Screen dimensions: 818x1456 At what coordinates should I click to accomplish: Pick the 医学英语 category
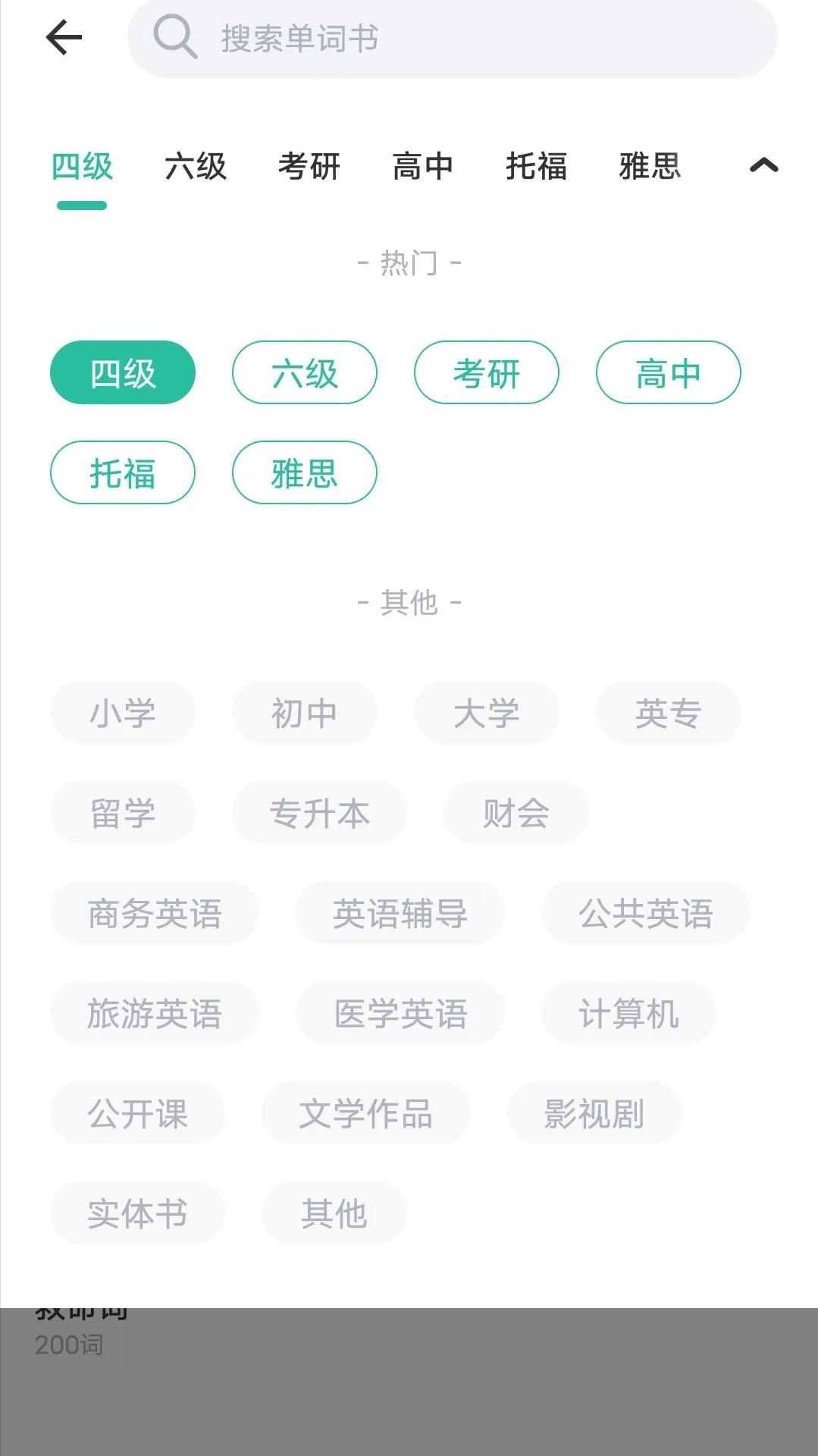(x=400, y=1012)
